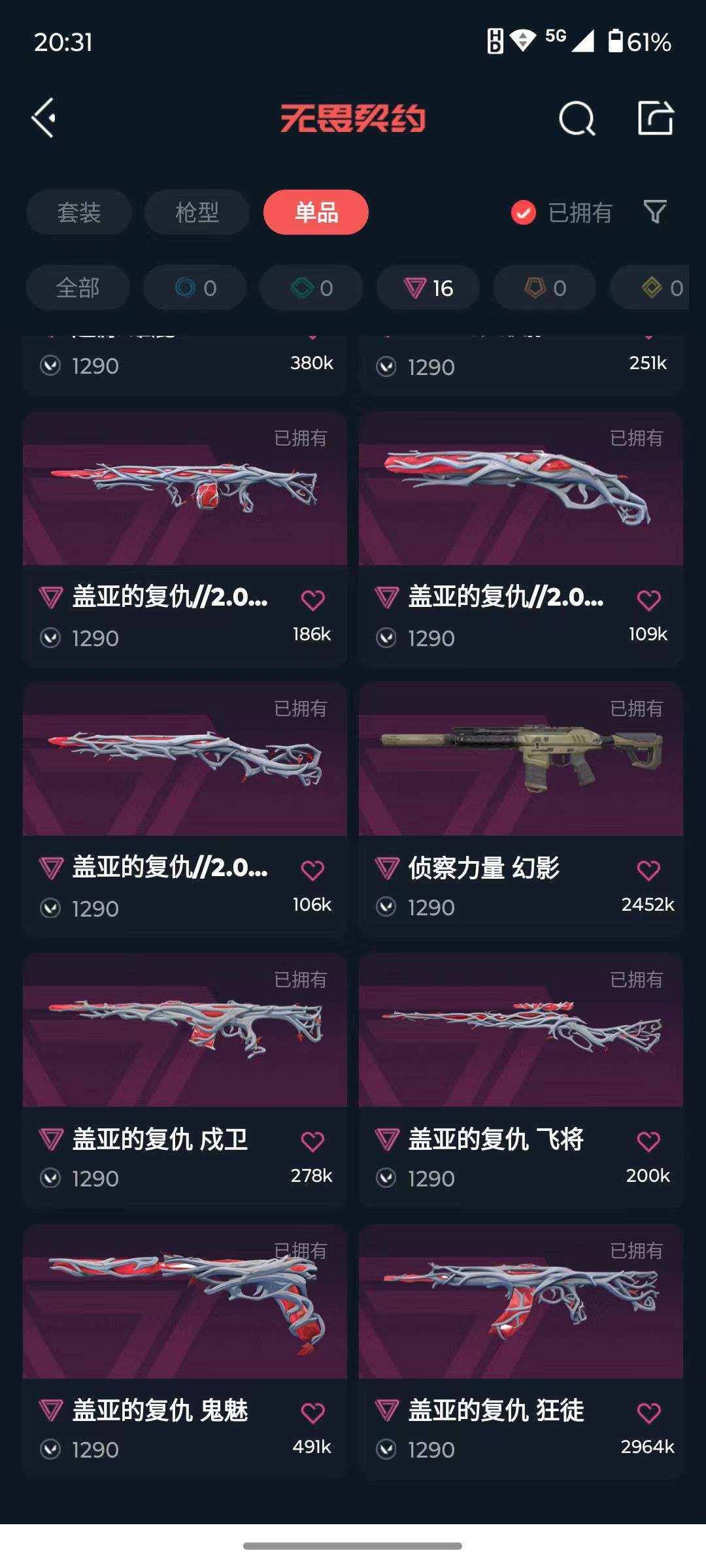The width and height of the screenshot is (706, 1568).
Task: Tap the back arrow to return
Action: pyautogui.click(x=43, y=118)
